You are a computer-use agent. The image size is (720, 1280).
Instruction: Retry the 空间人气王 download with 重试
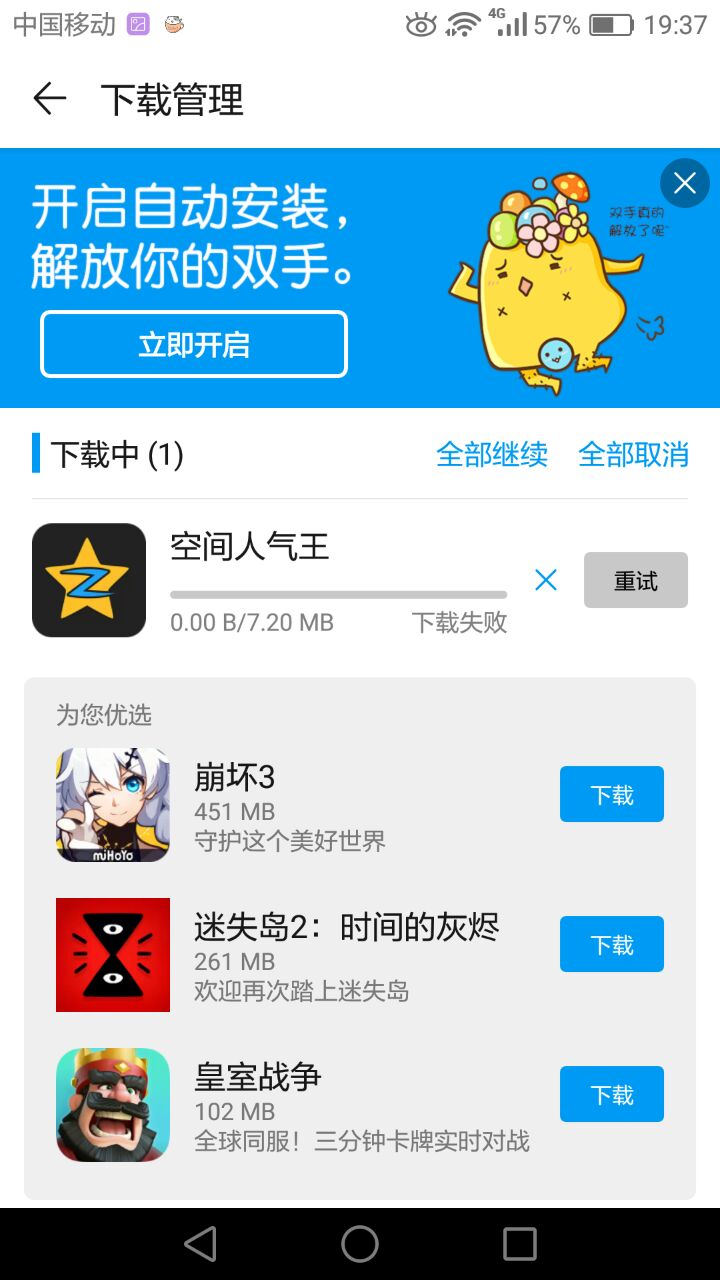635,580
